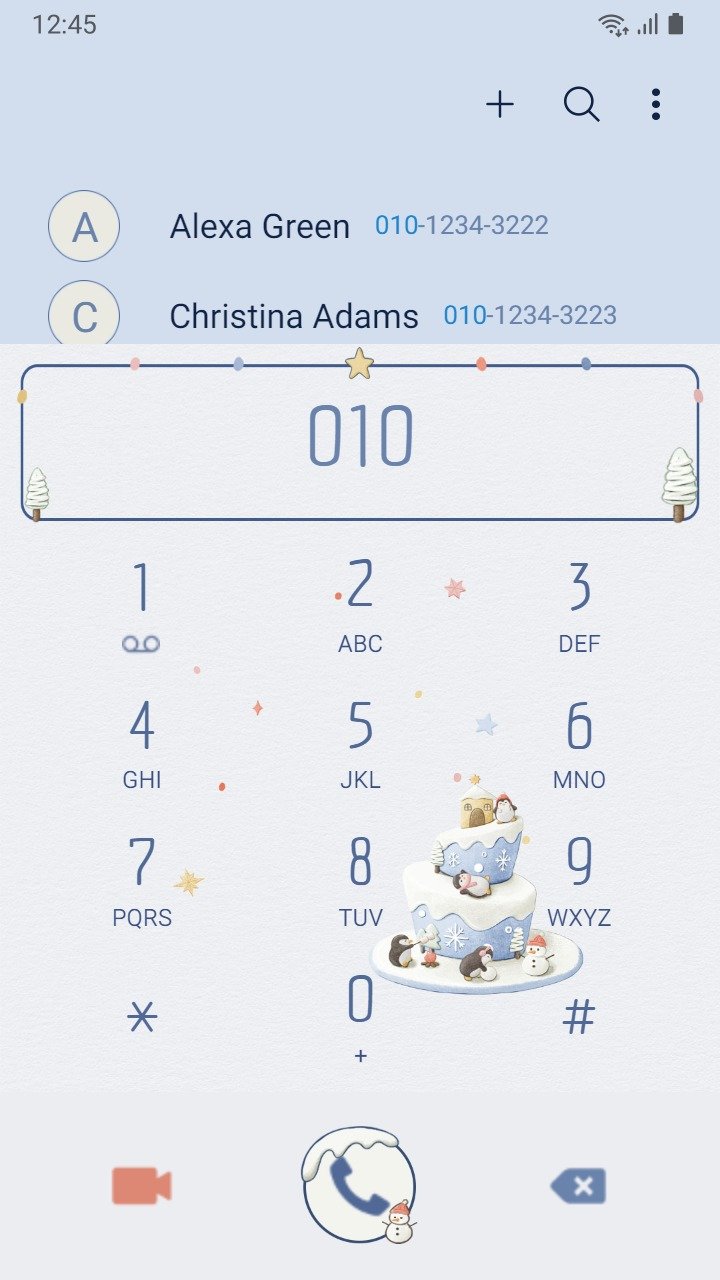Place the call with phone button
This screenshot has height=1280, width=720.
[x=359, y=1184]
